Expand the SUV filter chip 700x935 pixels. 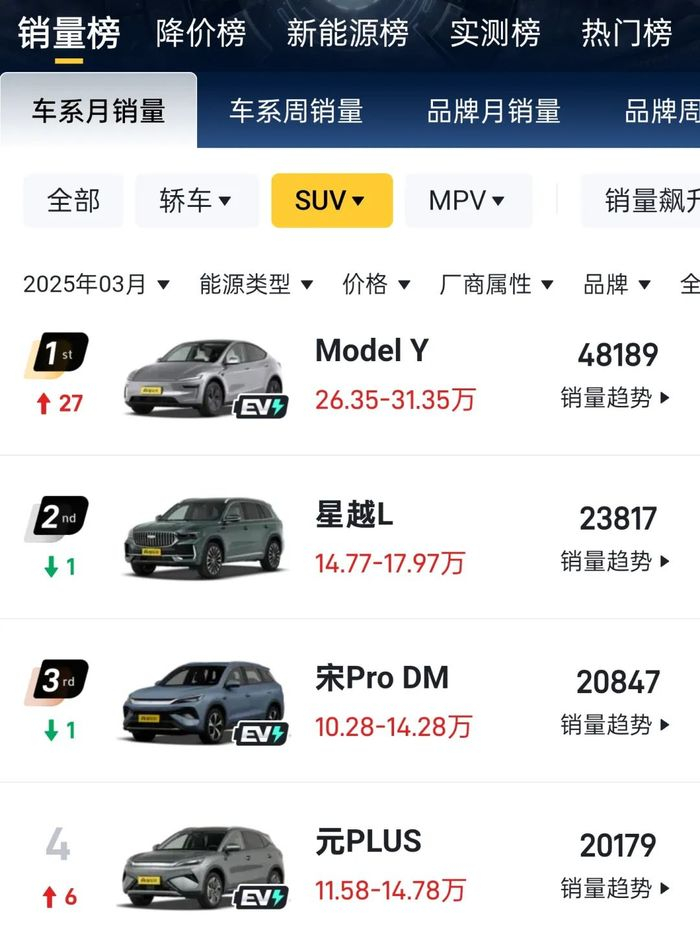point(331,201)
